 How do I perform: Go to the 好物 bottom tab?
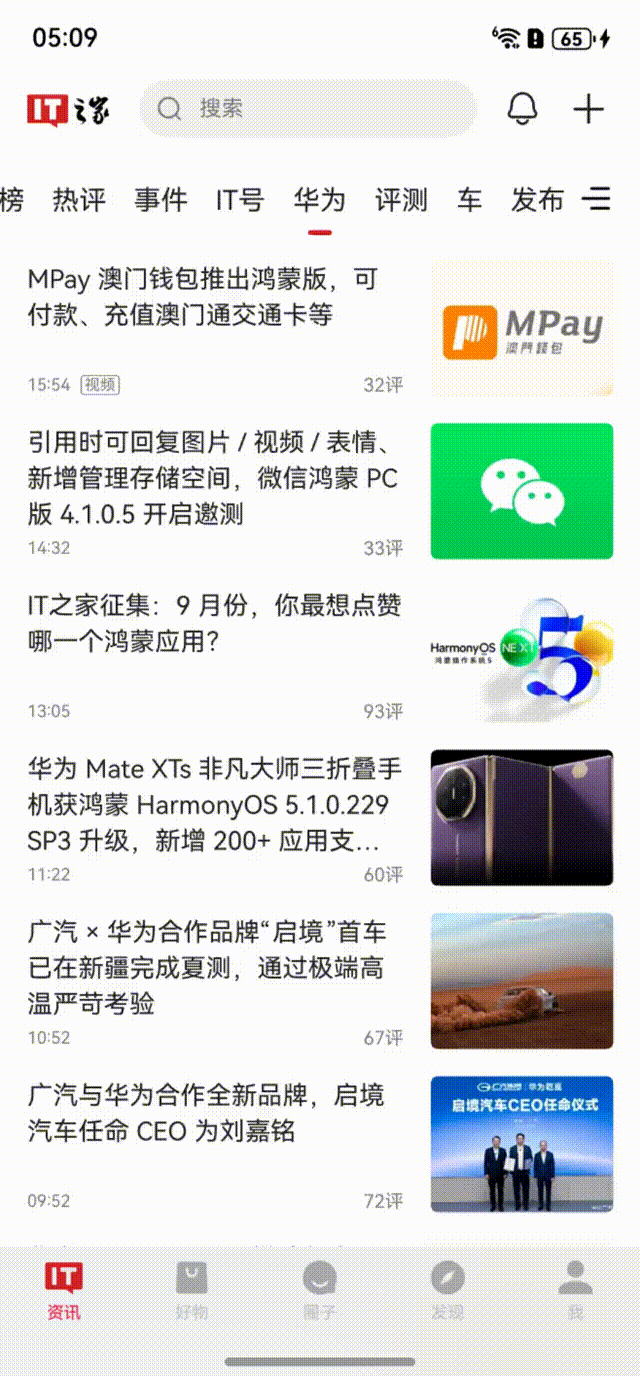191,1290
